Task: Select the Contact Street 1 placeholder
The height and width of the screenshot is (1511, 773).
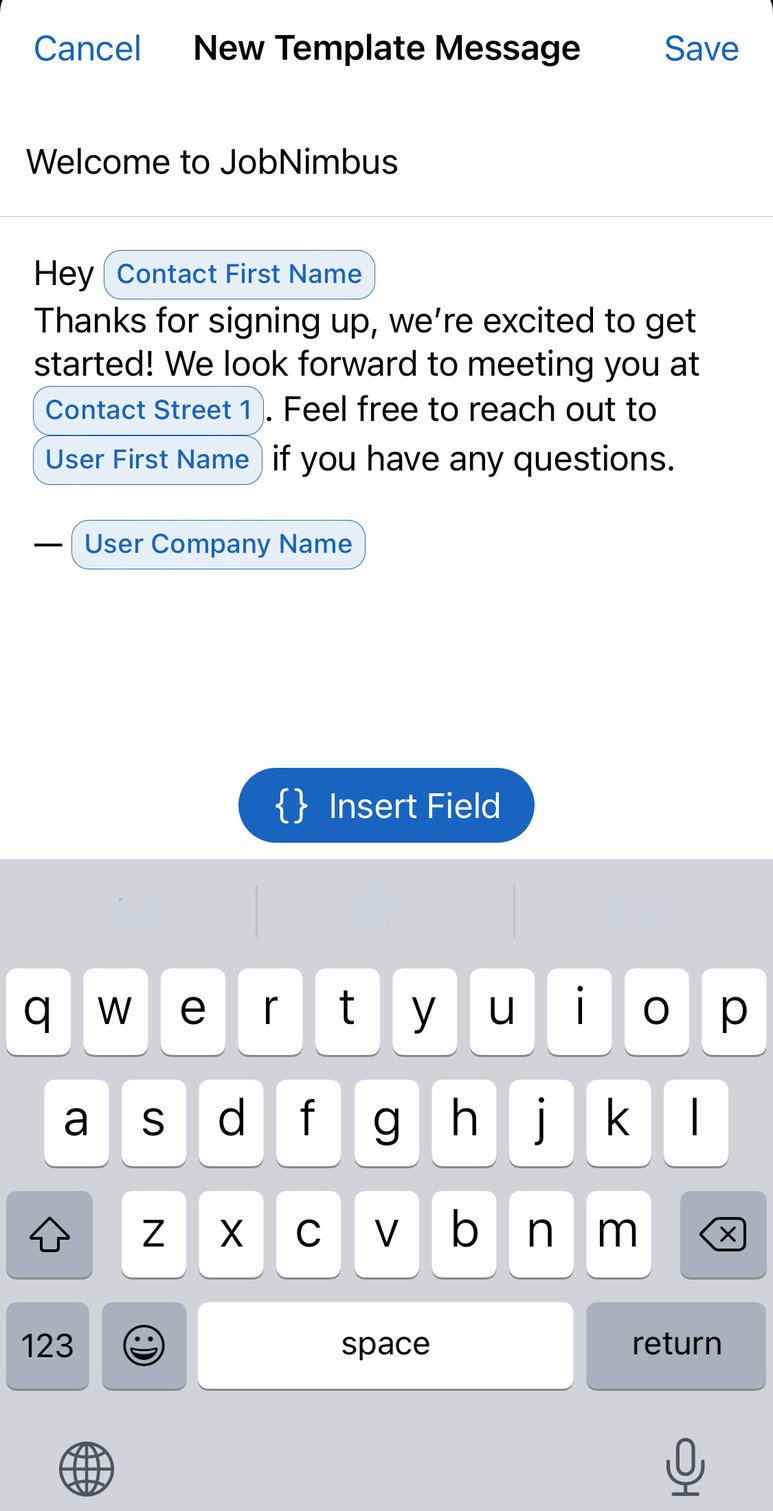Action: click(x=147, y=410)
